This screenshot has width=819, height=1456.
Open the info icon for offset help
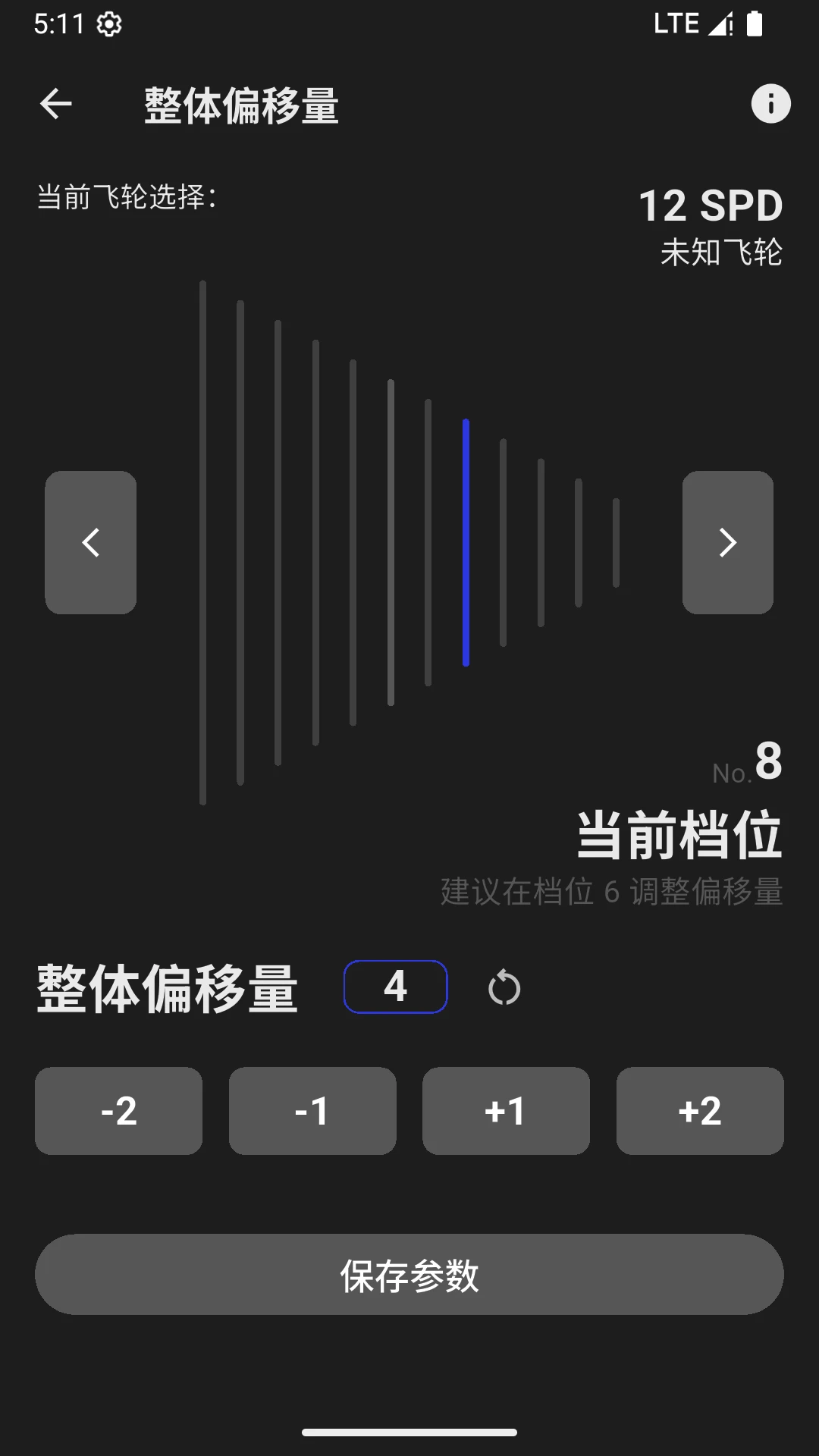click(x=770, y=103)
